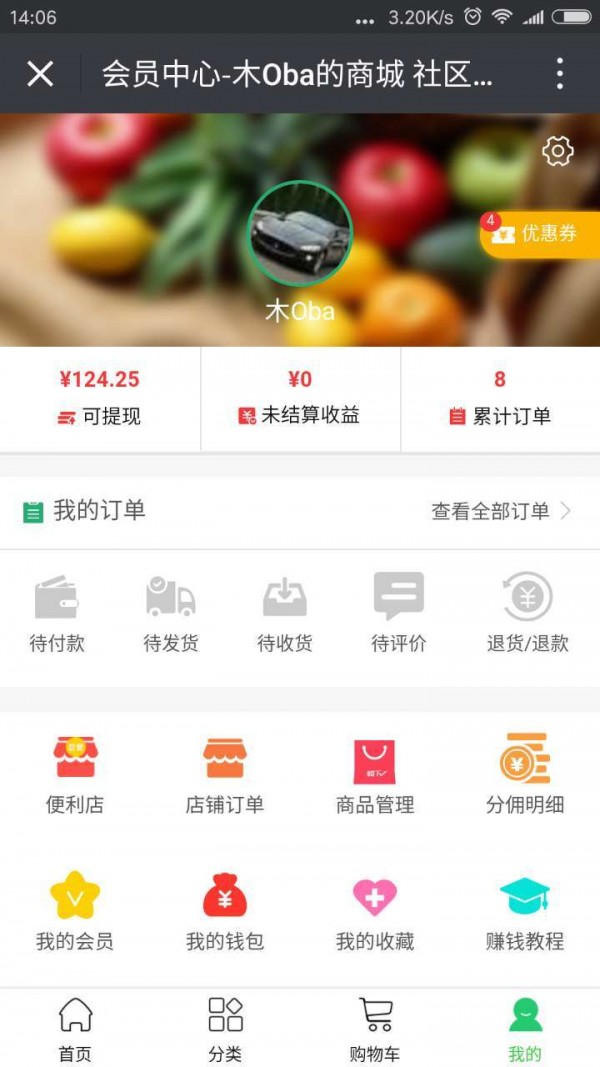Screen dimensions: 600x1067
Task: Open 分佣明细 commission details
Action: coord(525,775)
